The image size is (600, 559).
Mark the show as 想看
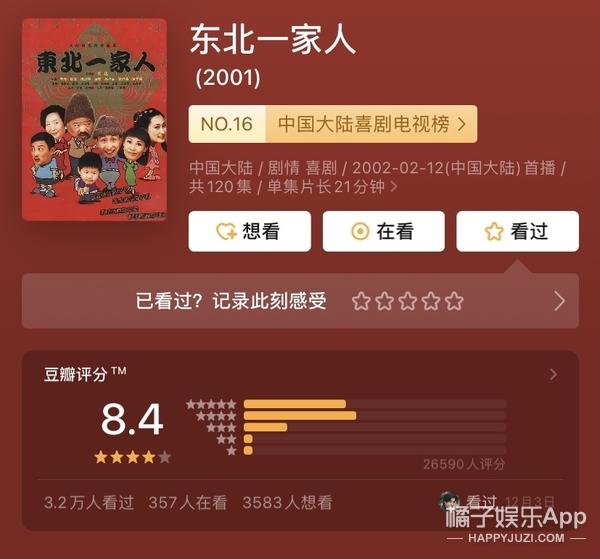(x=250, y=232)
